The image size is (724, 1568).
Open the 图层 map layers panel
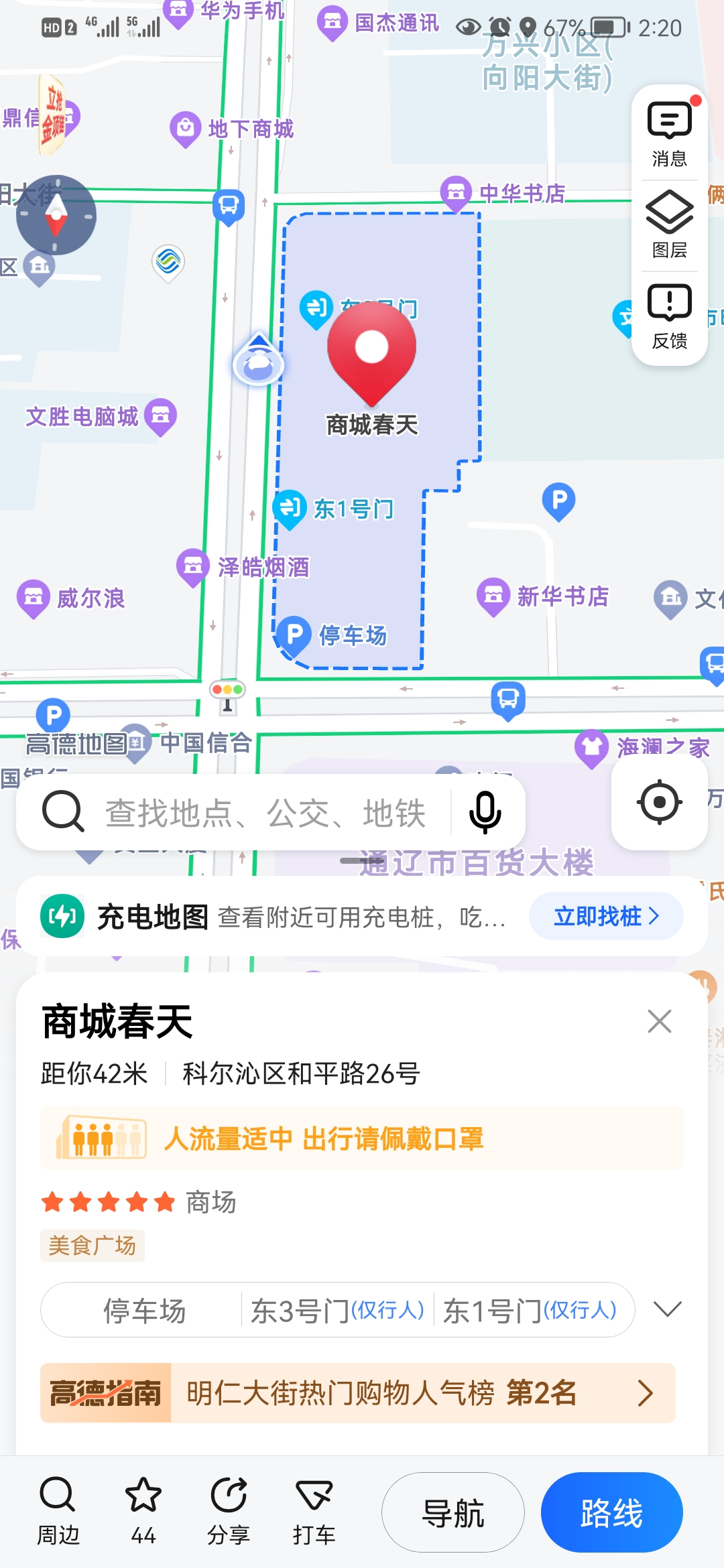(x=669, y=225)
